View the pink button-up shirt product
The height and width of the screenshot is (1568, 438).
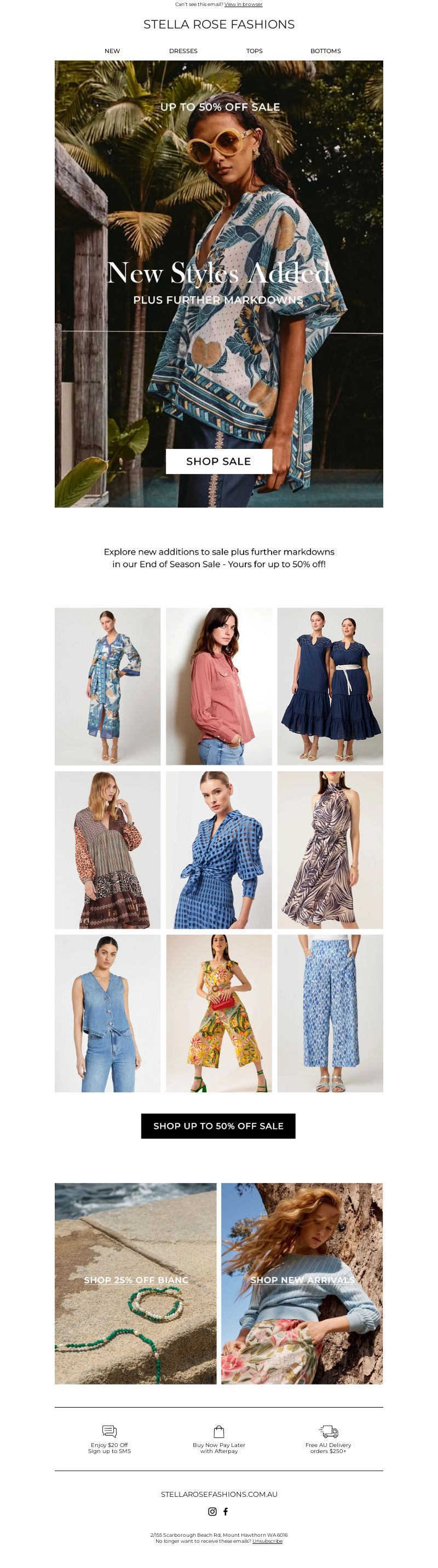point(218,686)
